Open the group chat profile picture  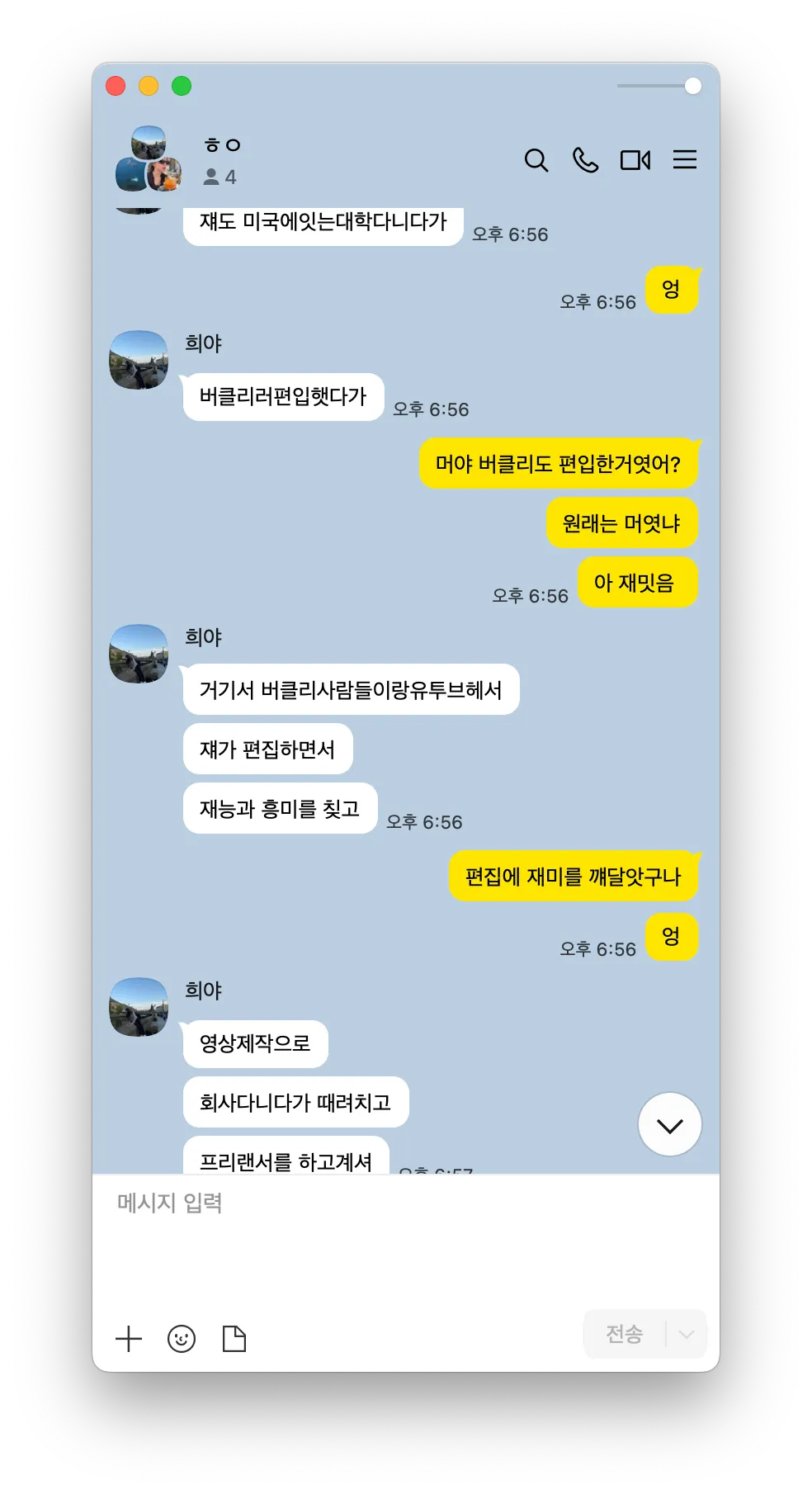click(149, 159)
